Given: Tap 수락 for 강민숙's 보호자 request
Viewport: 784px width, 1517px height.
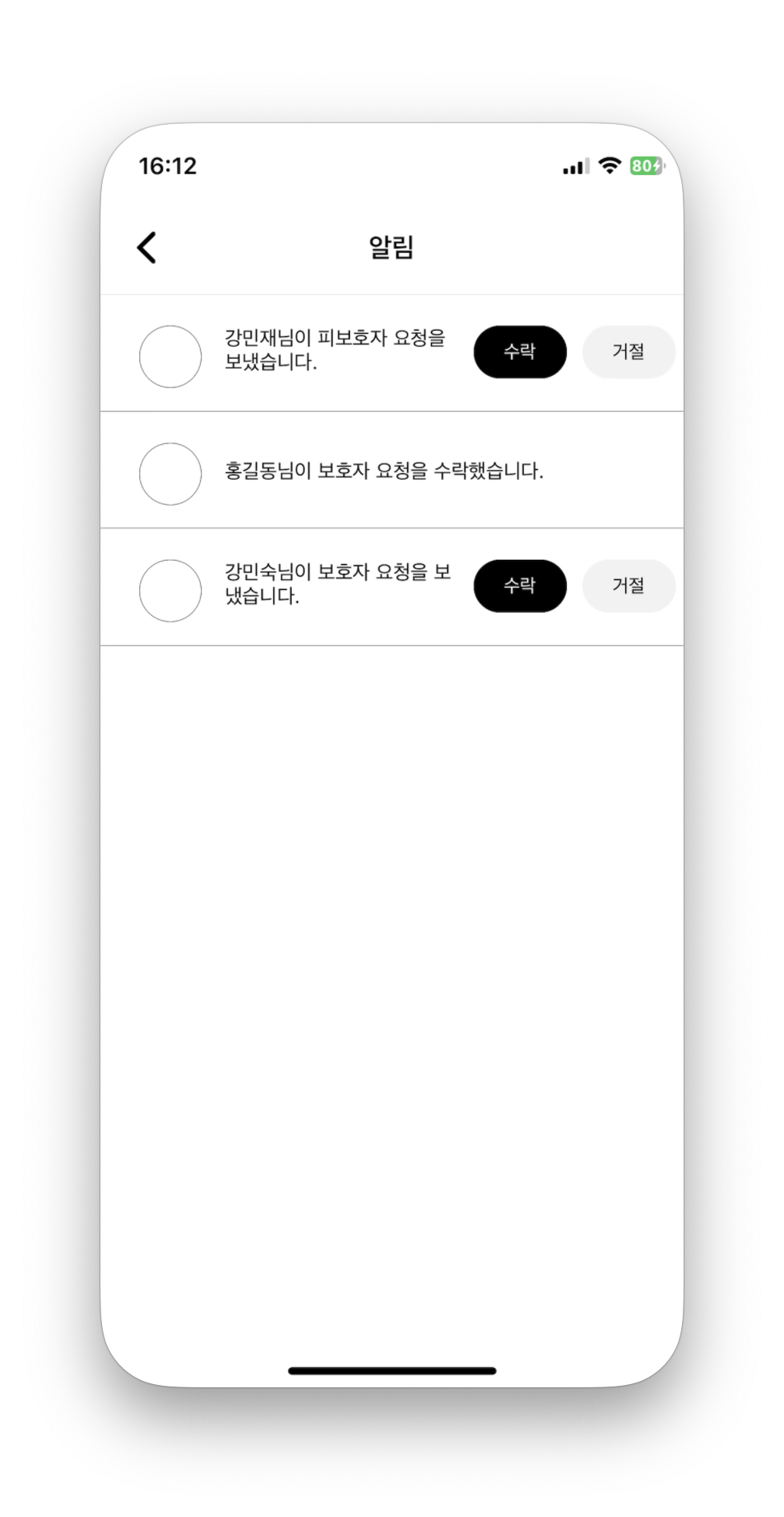Looking at the screenshot, I should (520, 586).
